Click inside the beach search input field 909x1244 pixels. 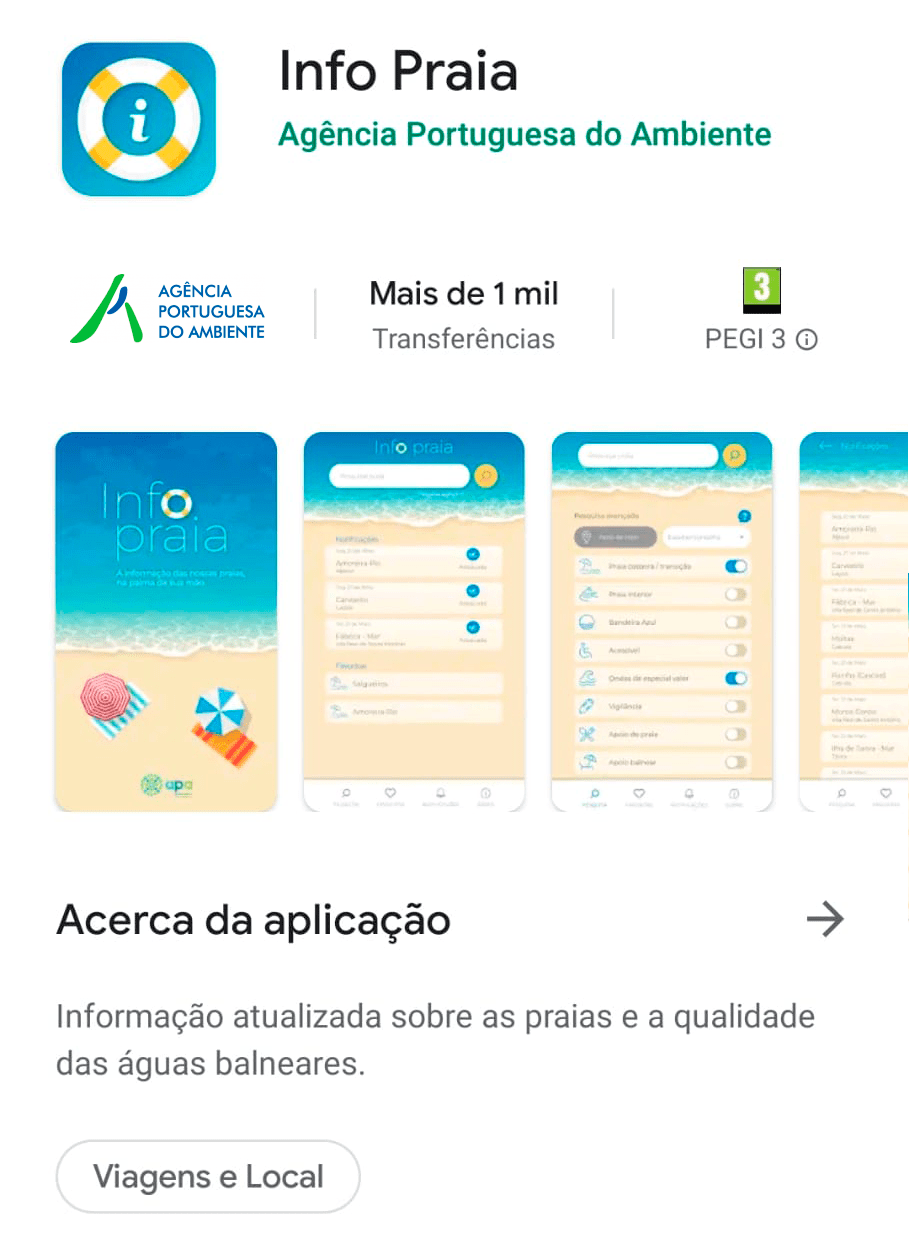point(650,455)
